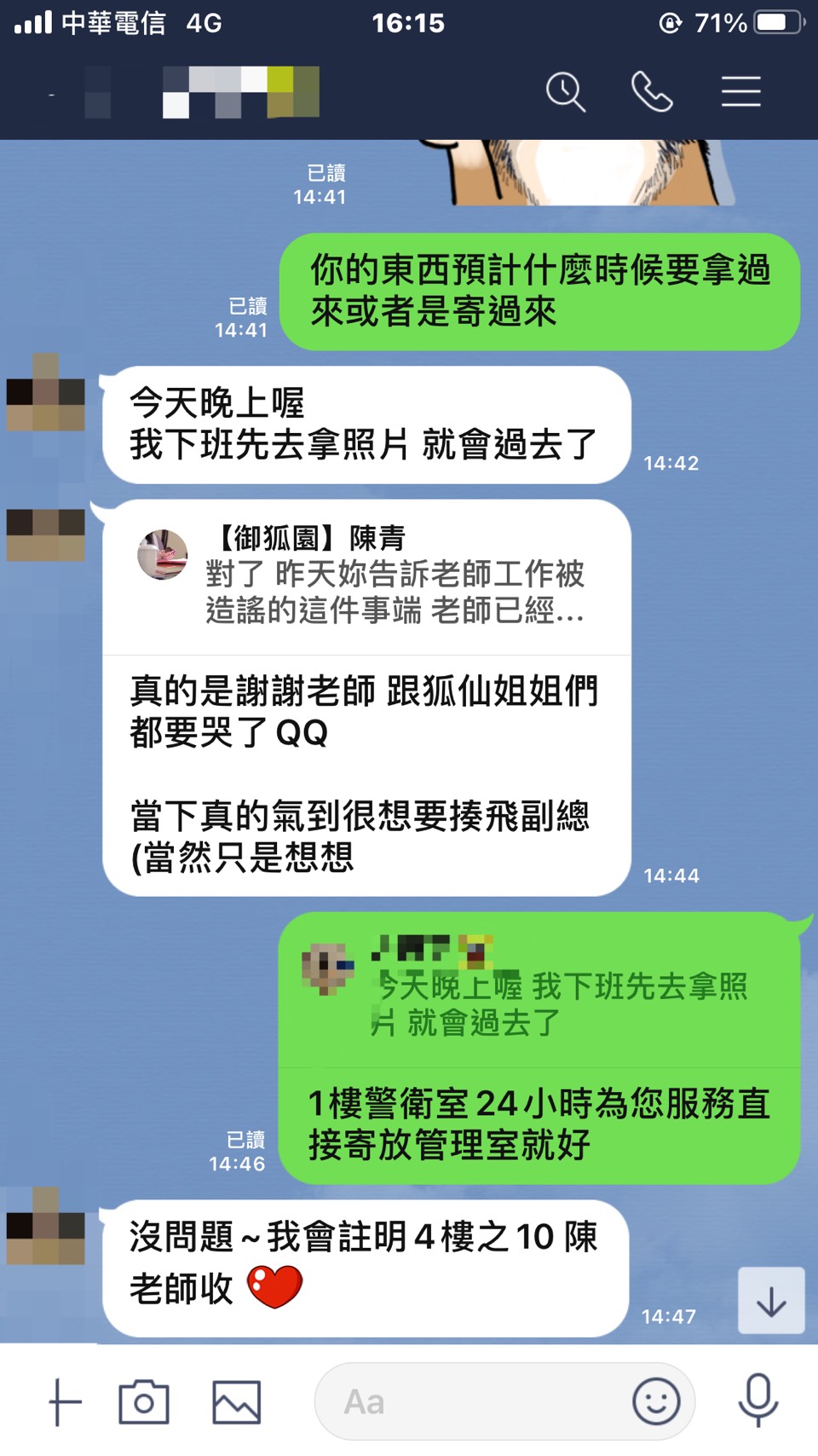
Task: Open the plus attachment menu
Action: click(65, 1402)
